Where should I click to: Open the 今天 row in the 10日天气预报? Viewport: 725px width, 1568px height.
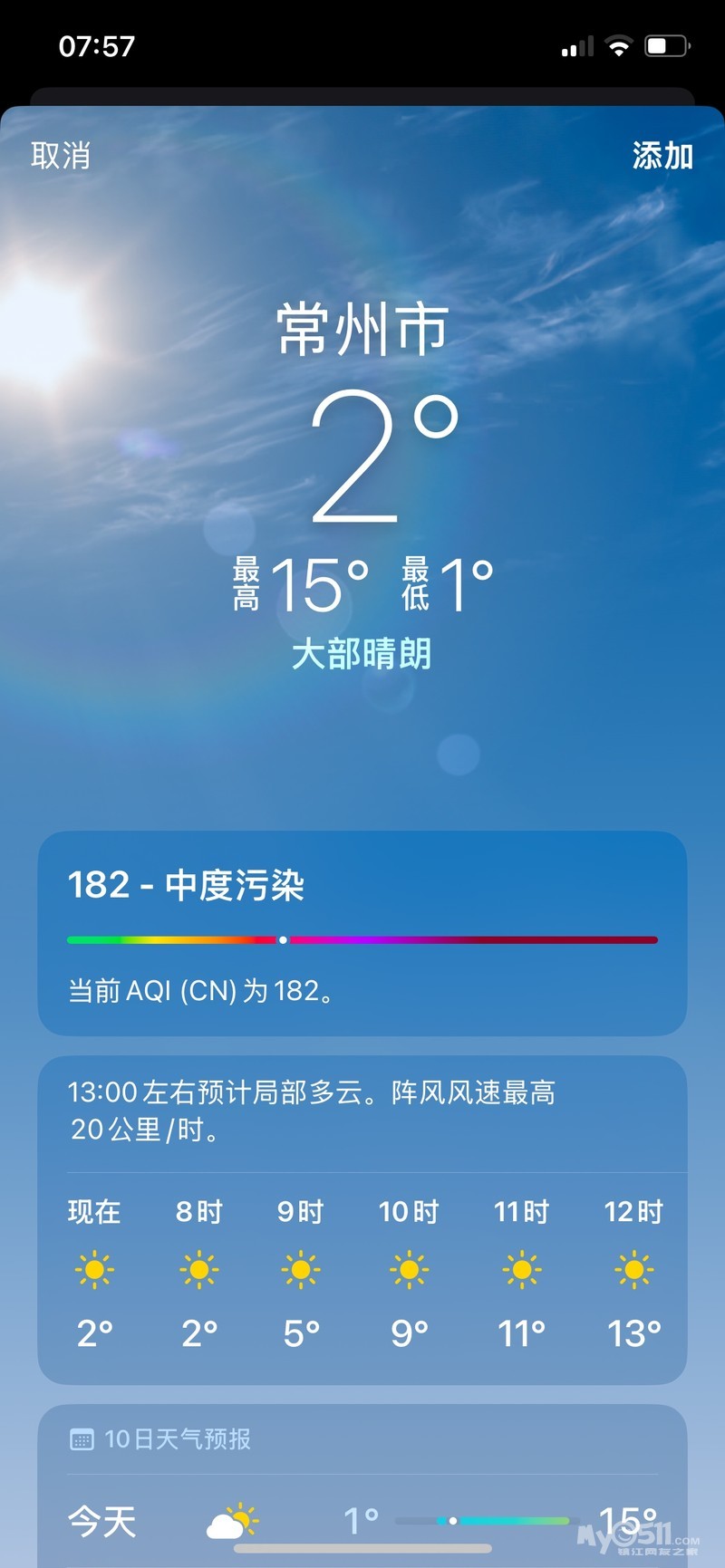pos(362,1520)
